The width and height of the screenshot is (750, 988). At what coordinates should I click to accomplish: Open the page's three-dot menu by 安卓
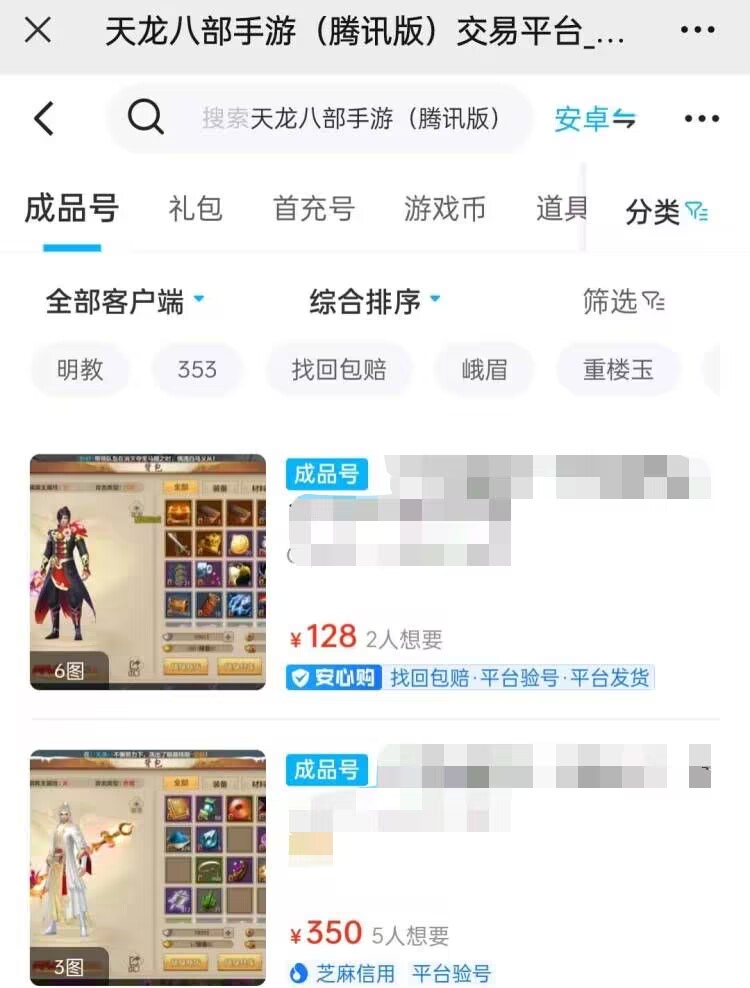701,119
